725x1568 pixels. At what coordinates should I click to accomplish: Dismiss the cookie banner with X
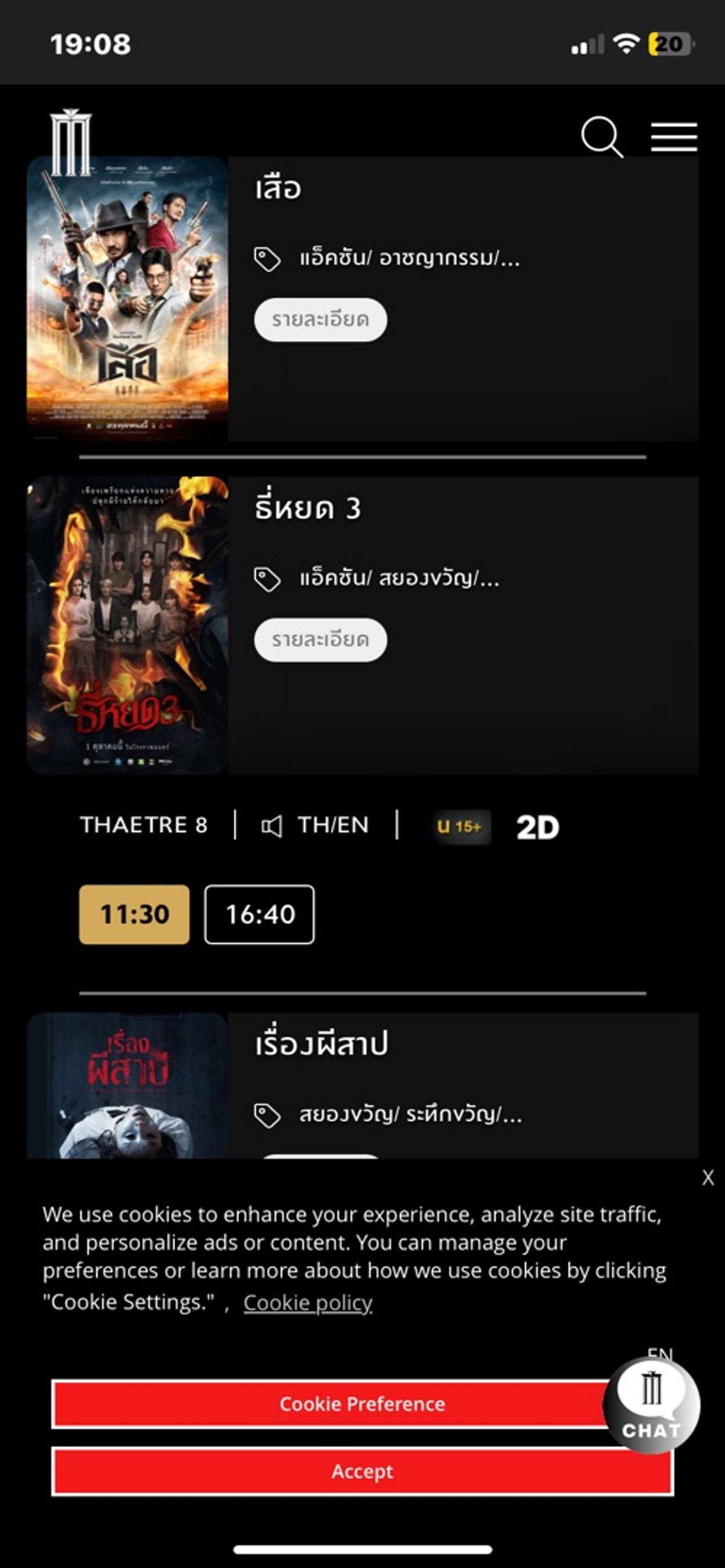coord(707,1178)
